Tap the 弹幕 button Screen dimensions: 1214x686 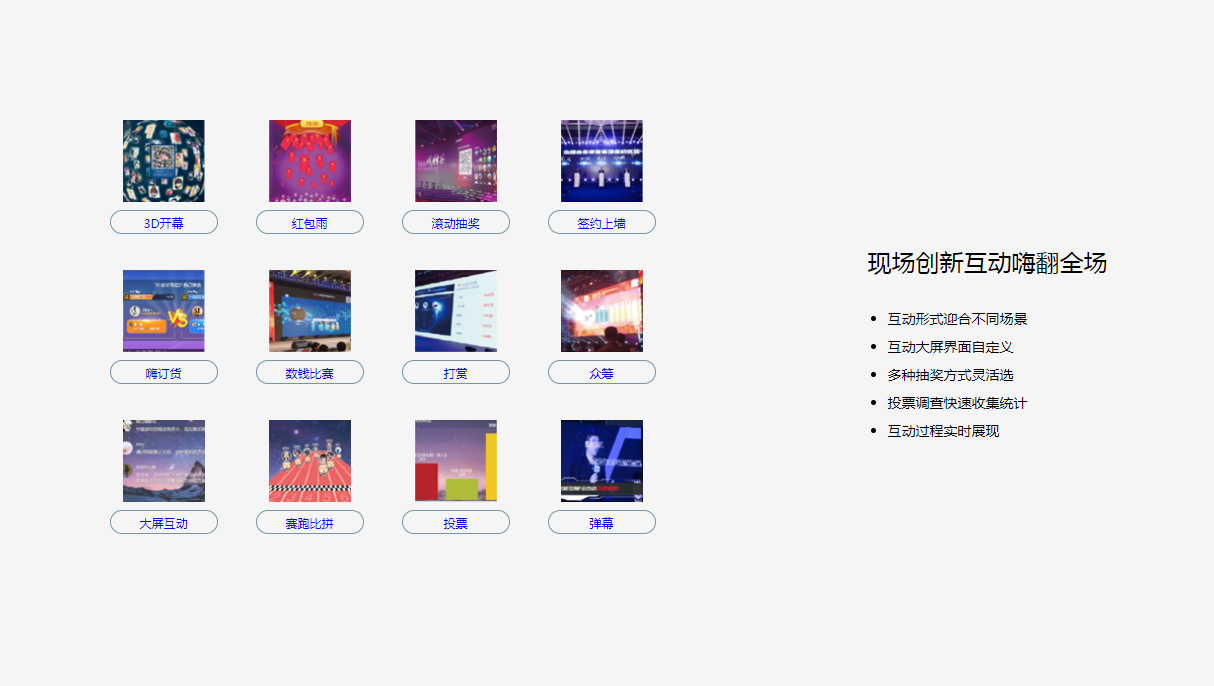coord(602,523)
